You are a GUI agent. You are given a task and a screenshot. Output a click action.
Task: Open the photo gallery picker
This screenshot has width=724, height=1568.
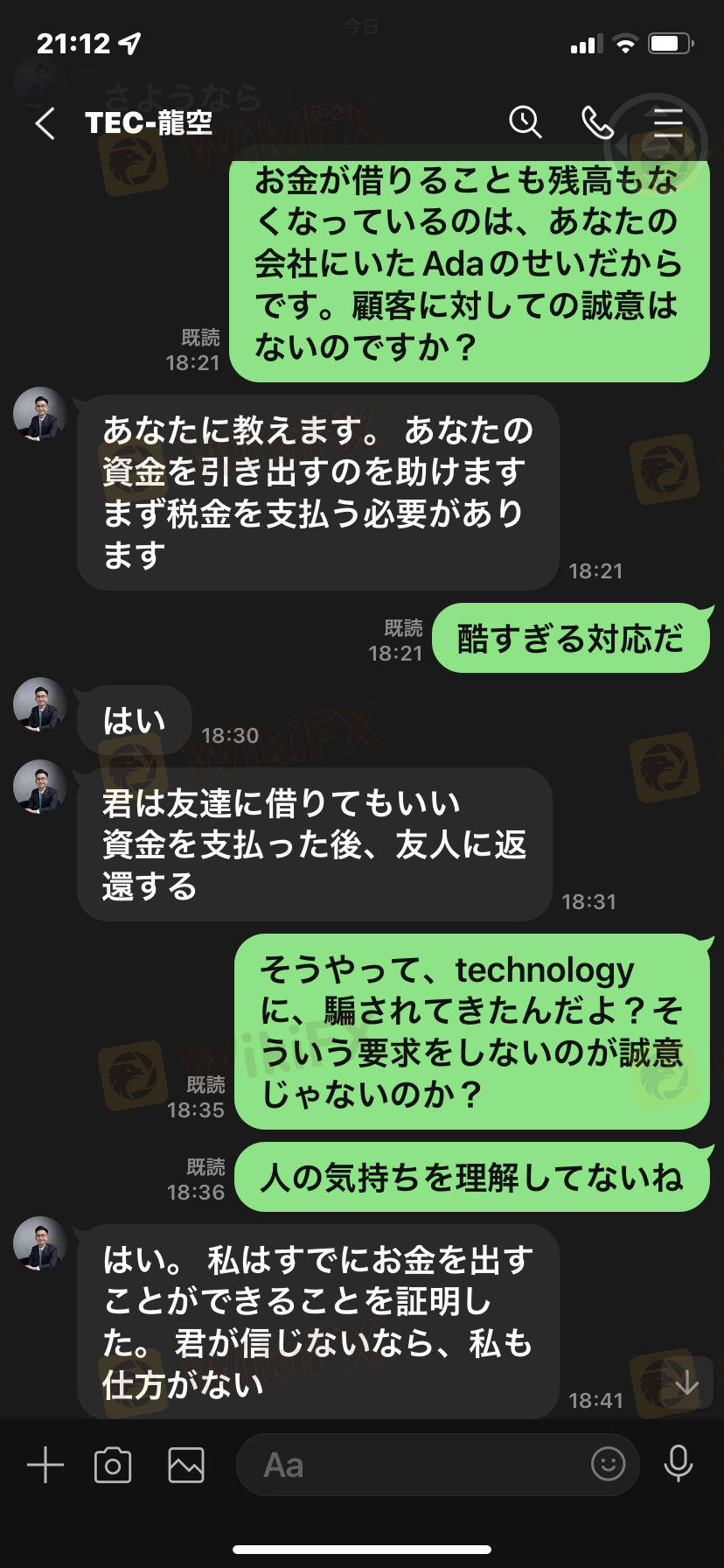coord(186,1465)
